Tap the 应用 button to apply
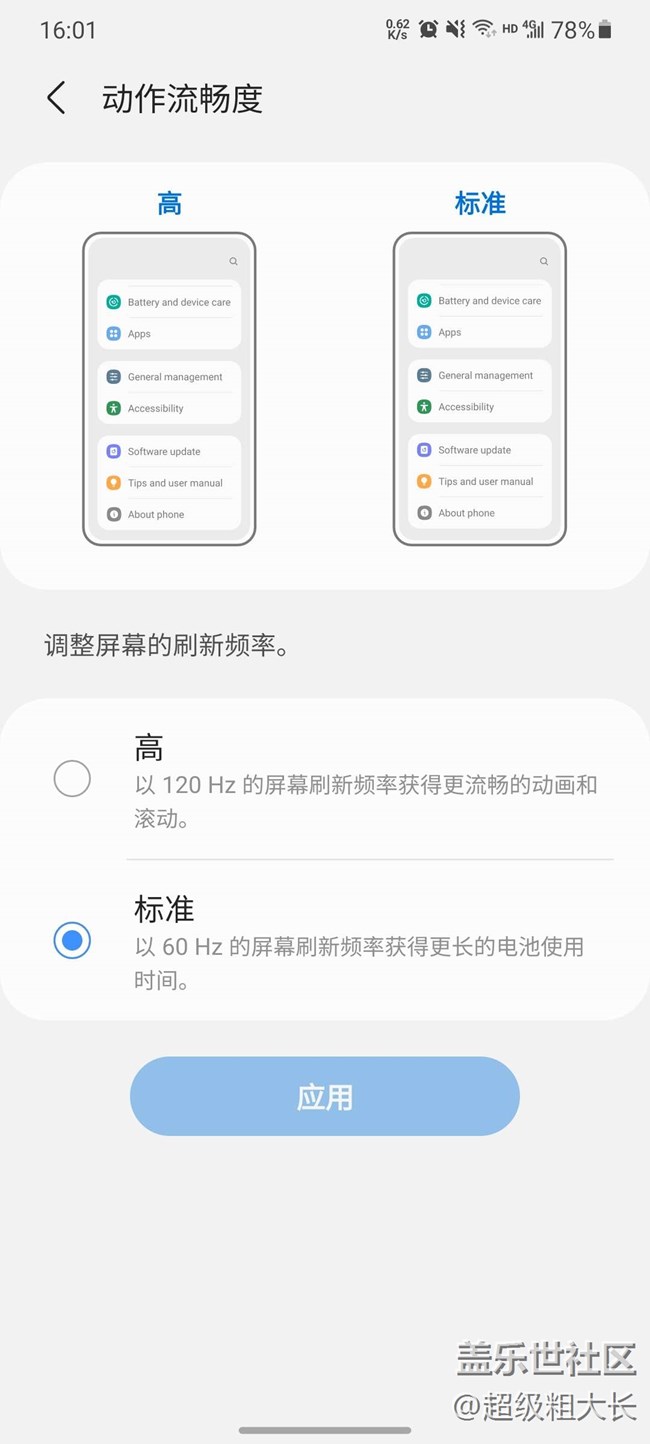The width and height of the screenshot is (650, 1444). coord(325,1096)
